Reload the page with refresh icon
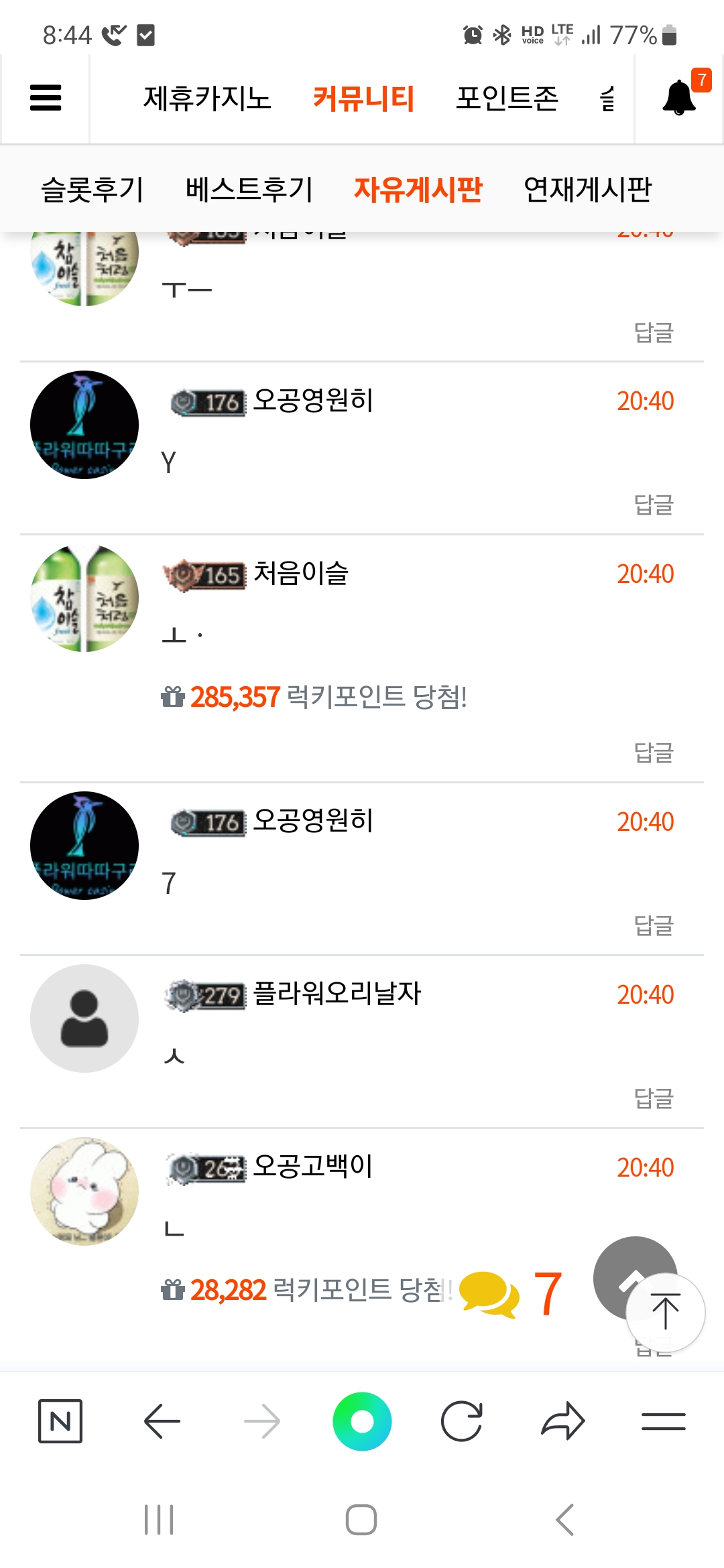Image resolution: width=724 pixels, height=1568 pixels. pos(462,1421)
